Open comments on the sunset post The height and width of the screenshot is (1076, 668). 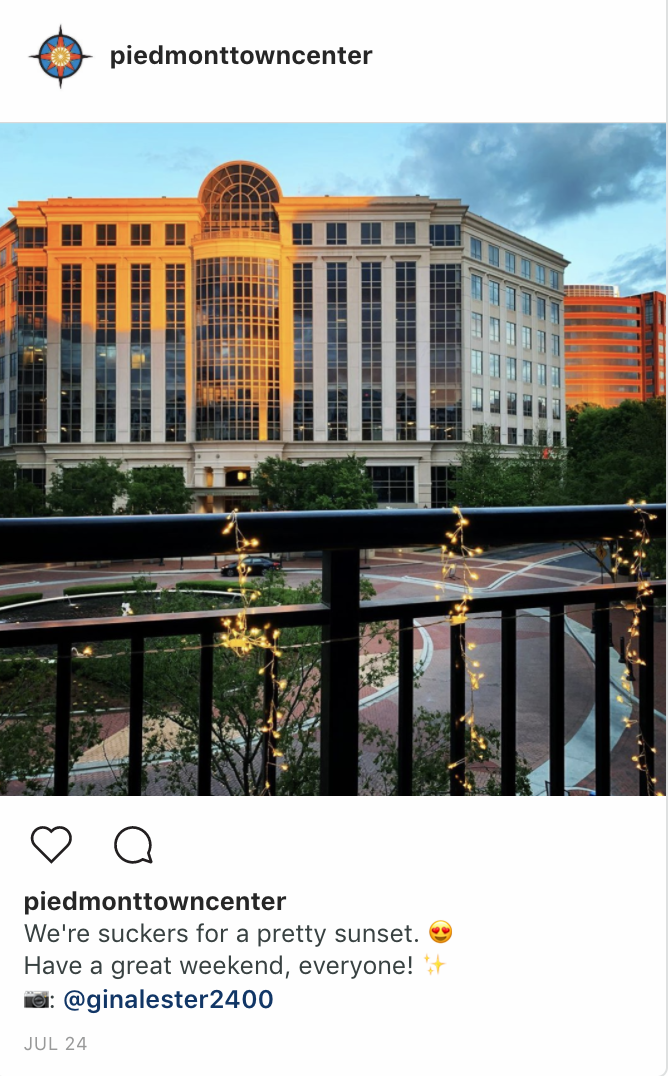(x=133, y=845)
